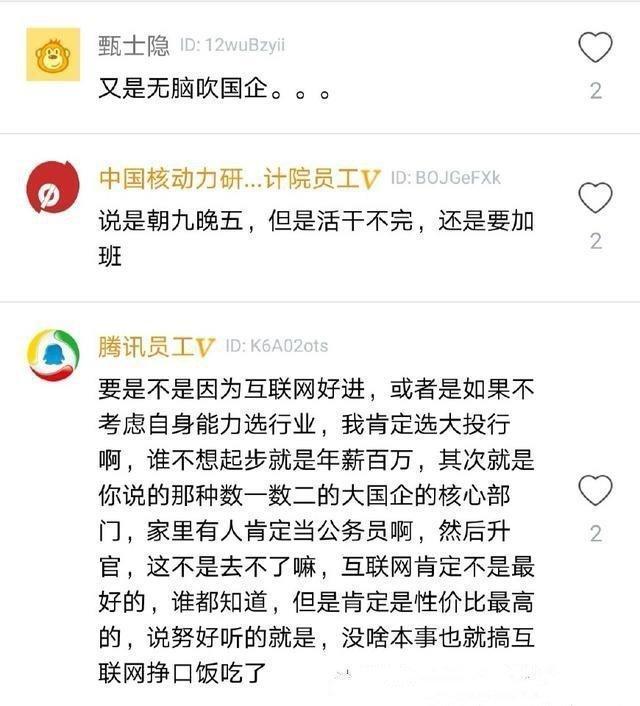Open the 甄士隐 username

point(134,46)
